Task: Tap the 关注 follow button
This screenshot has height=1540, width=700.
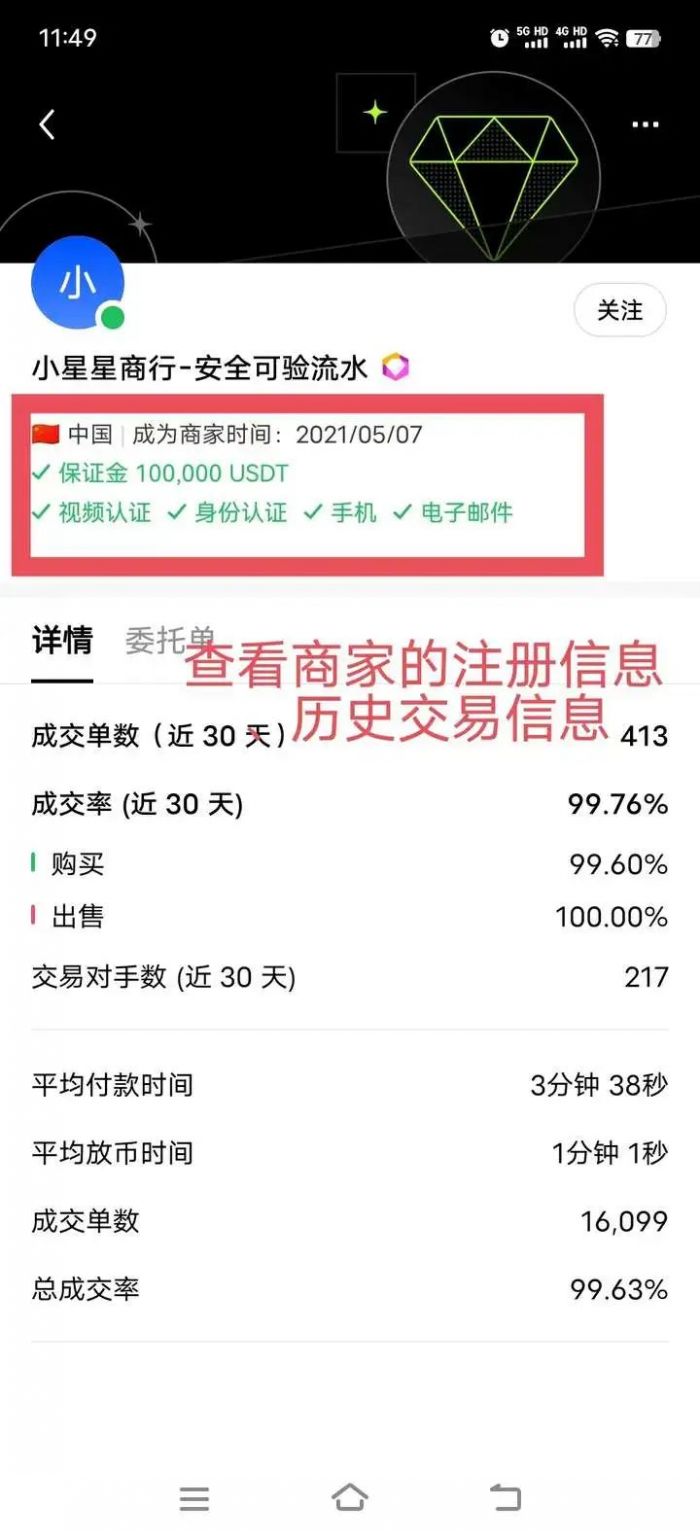Action: point(620,311)
